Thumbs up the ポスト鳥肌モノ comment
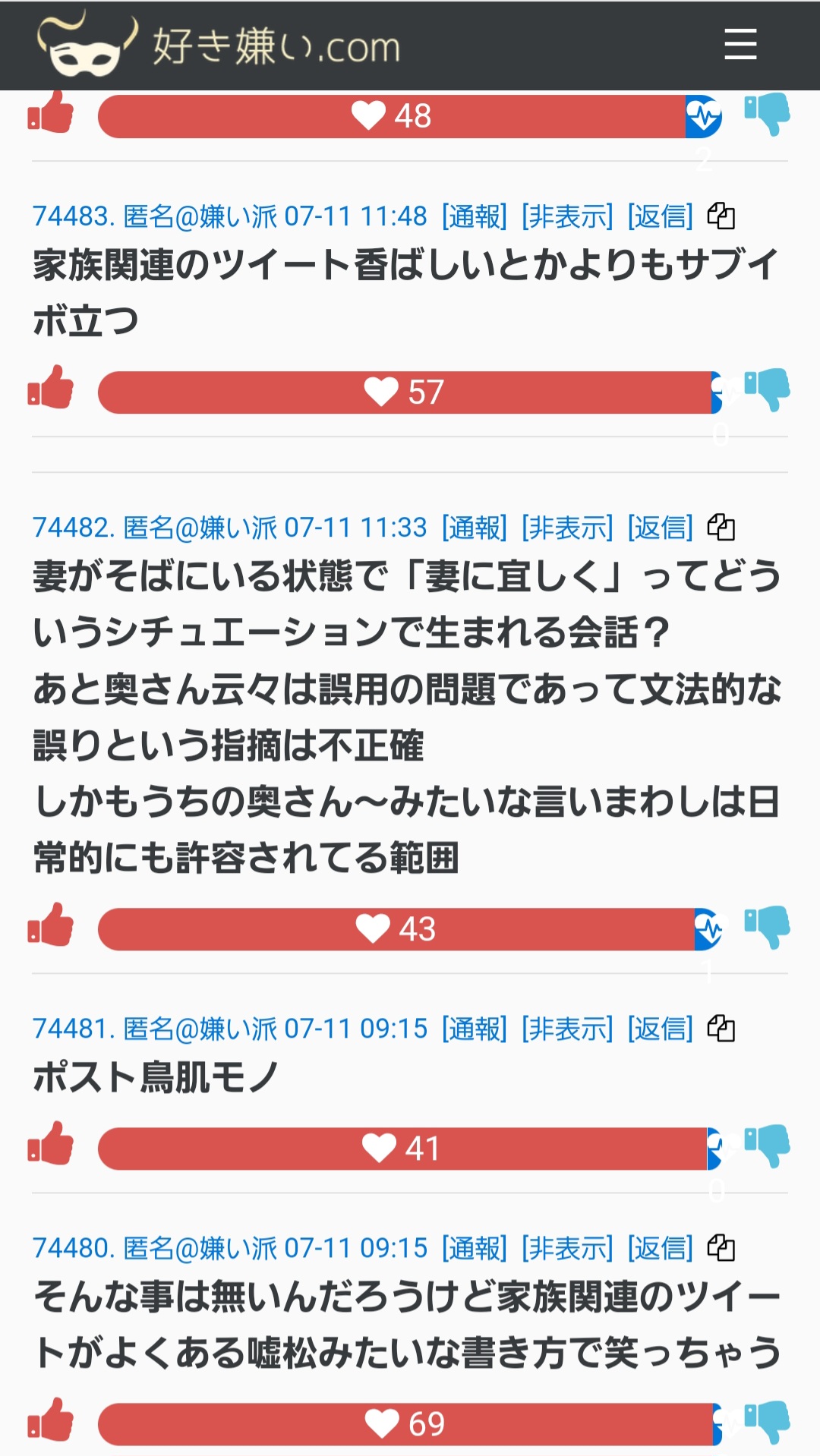The width and height of the screenshot is (820, 1456). [x=51, y=1145]
